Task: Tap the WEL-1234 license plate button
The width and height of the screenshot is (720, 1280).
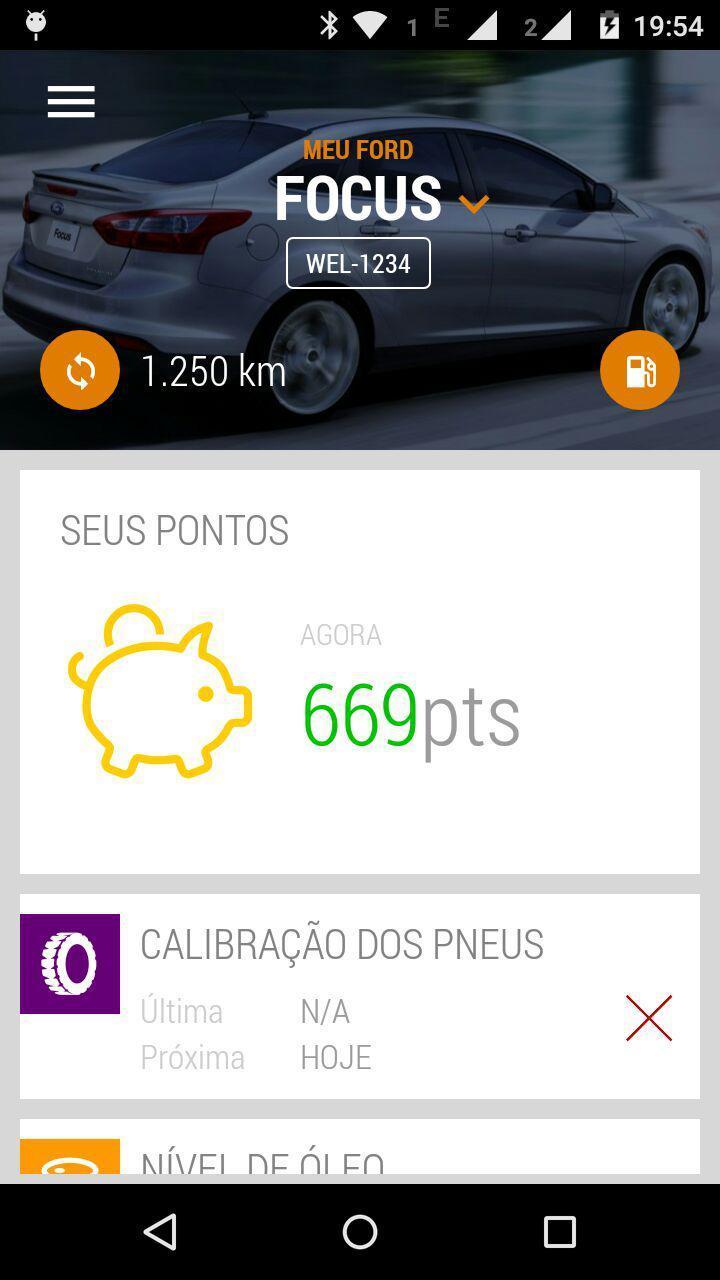Action: 358,263
